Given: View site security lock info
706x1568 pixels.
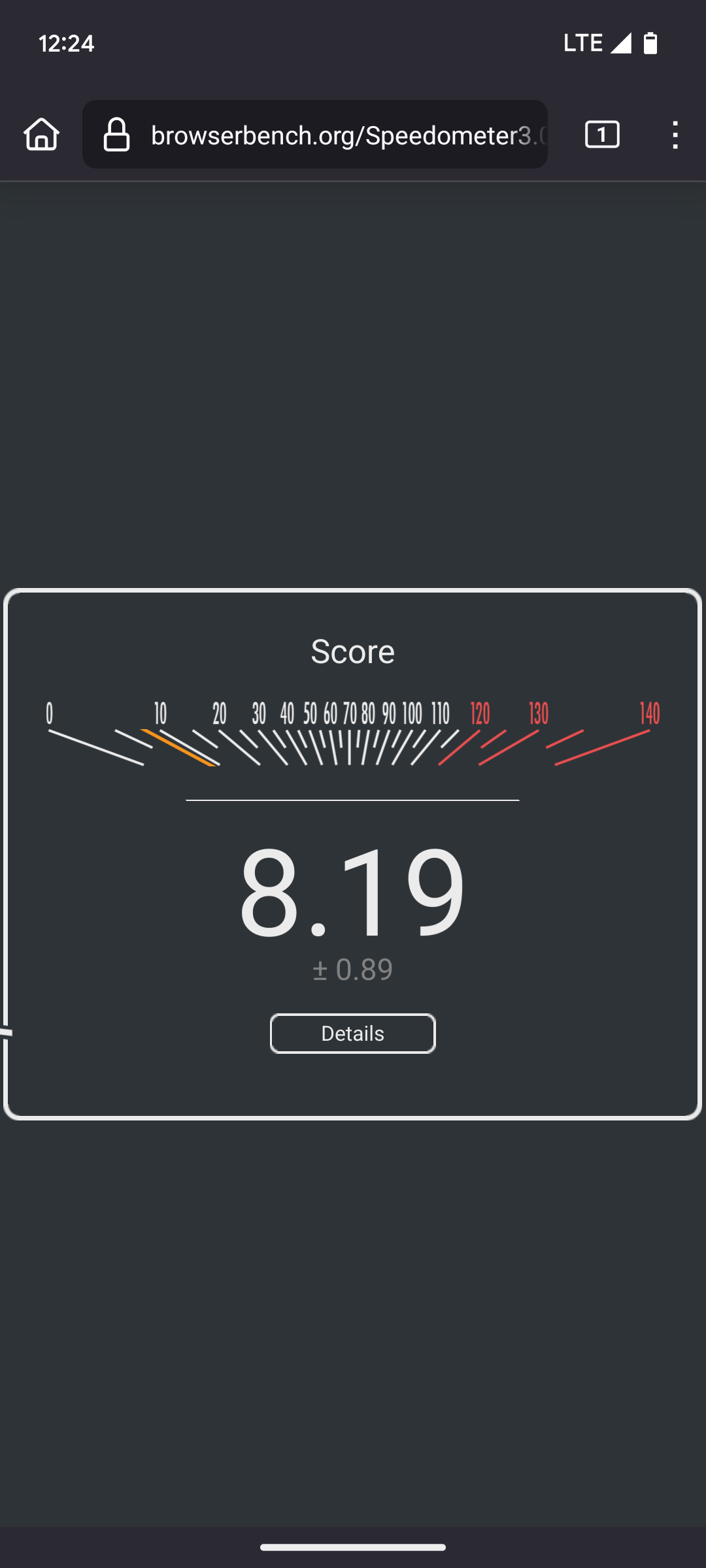Looking at the screenshot, I should click(x=117, y=135).
